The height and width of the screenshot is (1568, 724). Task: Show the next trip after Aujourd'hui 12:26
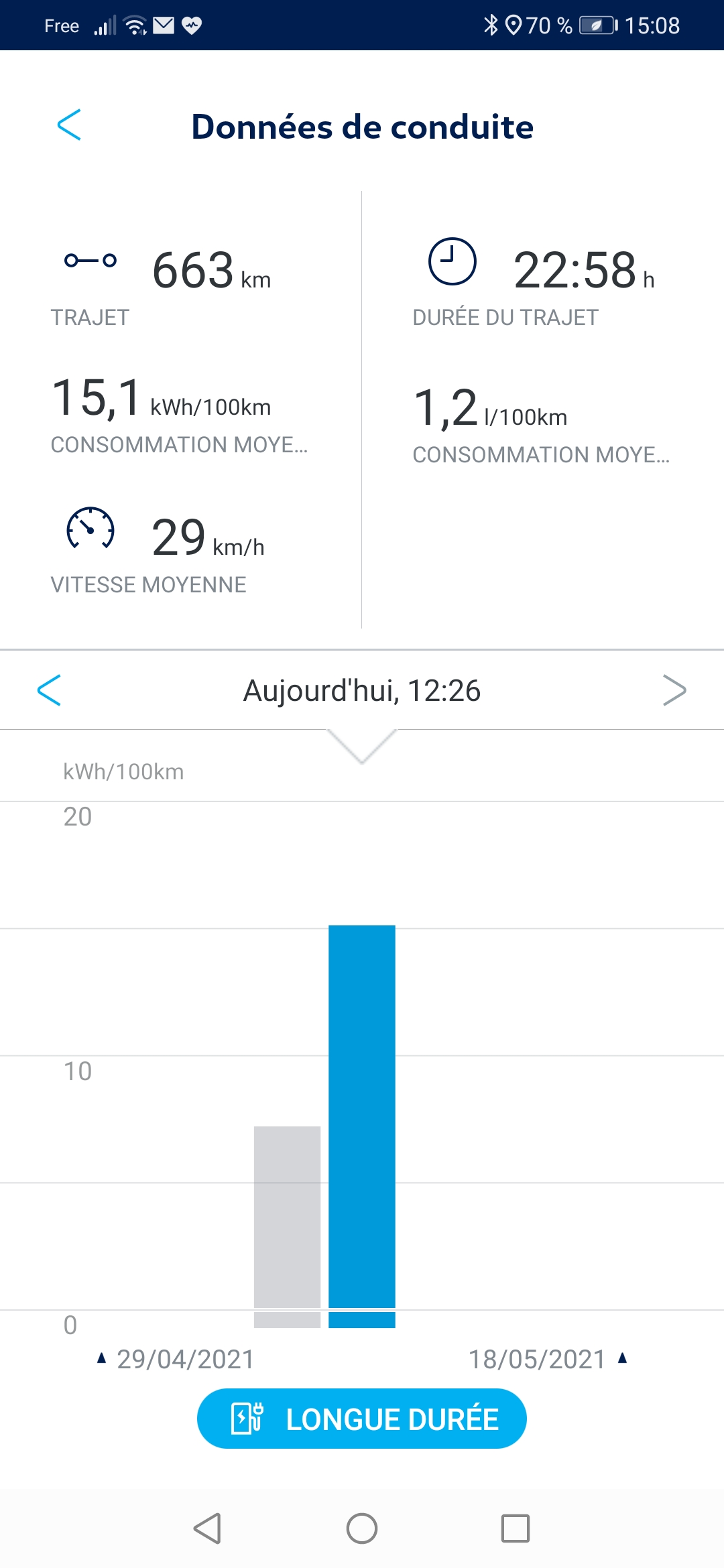(674, 690)
